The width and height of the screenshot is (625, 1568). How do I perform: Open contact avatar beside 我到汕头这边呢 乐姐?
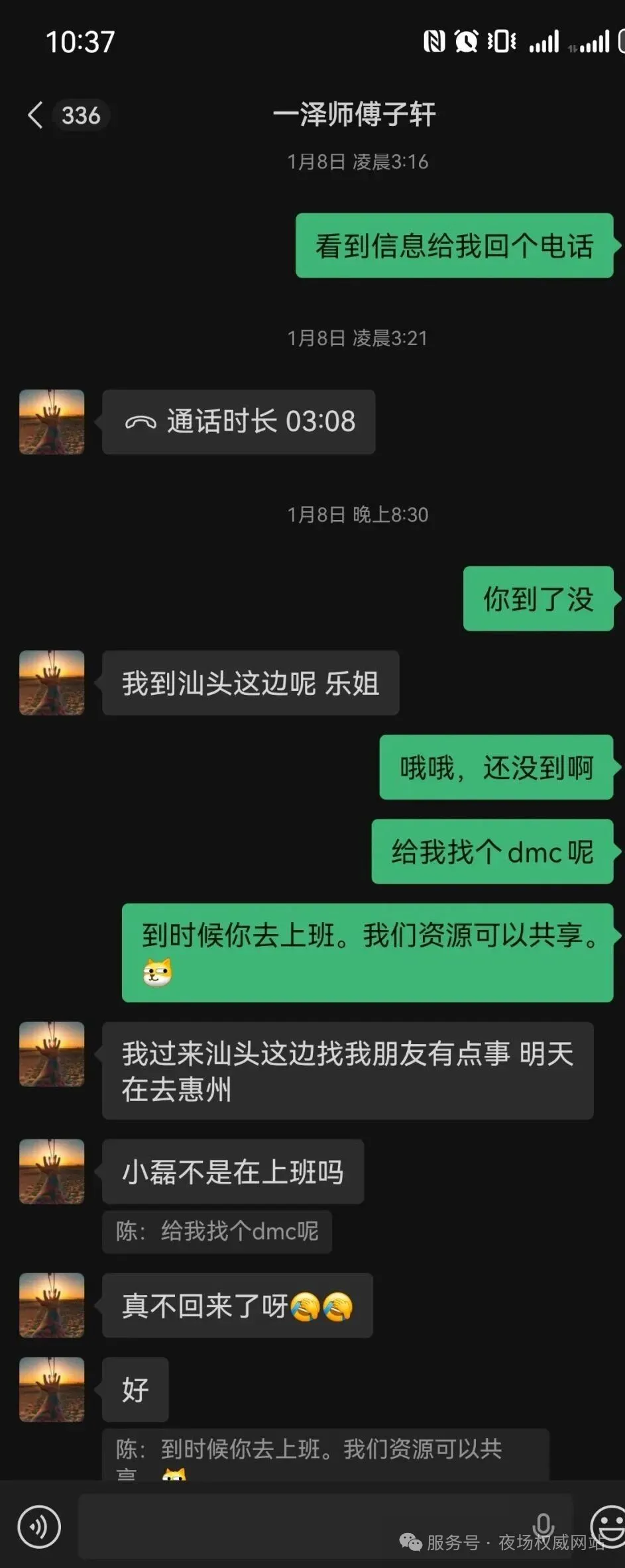[52, 683]
